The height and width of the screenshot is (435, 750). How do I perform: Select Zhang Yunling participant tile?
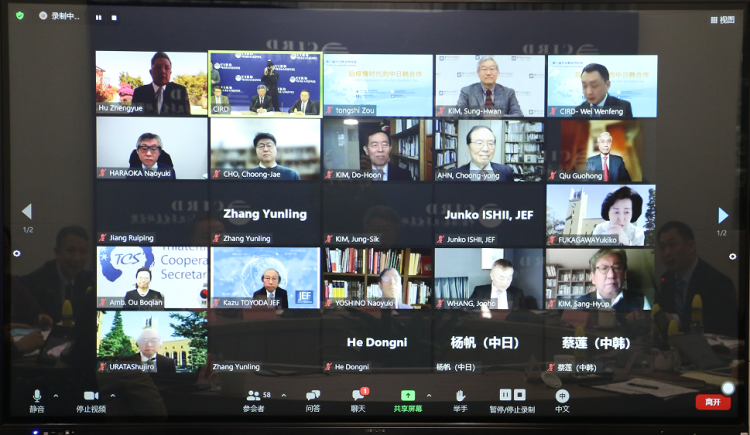tap(265, 214)
